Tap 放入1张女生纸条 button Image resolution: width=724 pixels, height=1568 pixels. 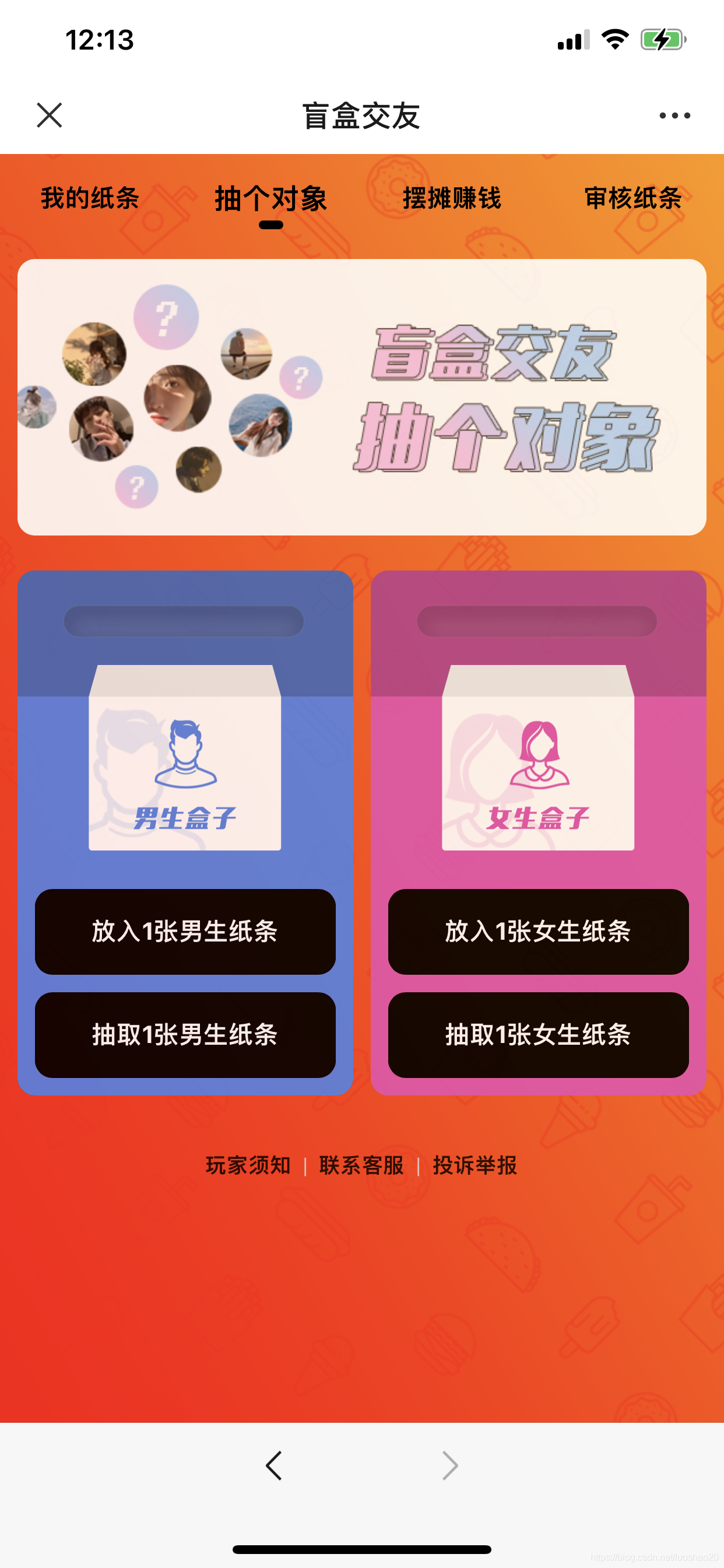[538, 932]
